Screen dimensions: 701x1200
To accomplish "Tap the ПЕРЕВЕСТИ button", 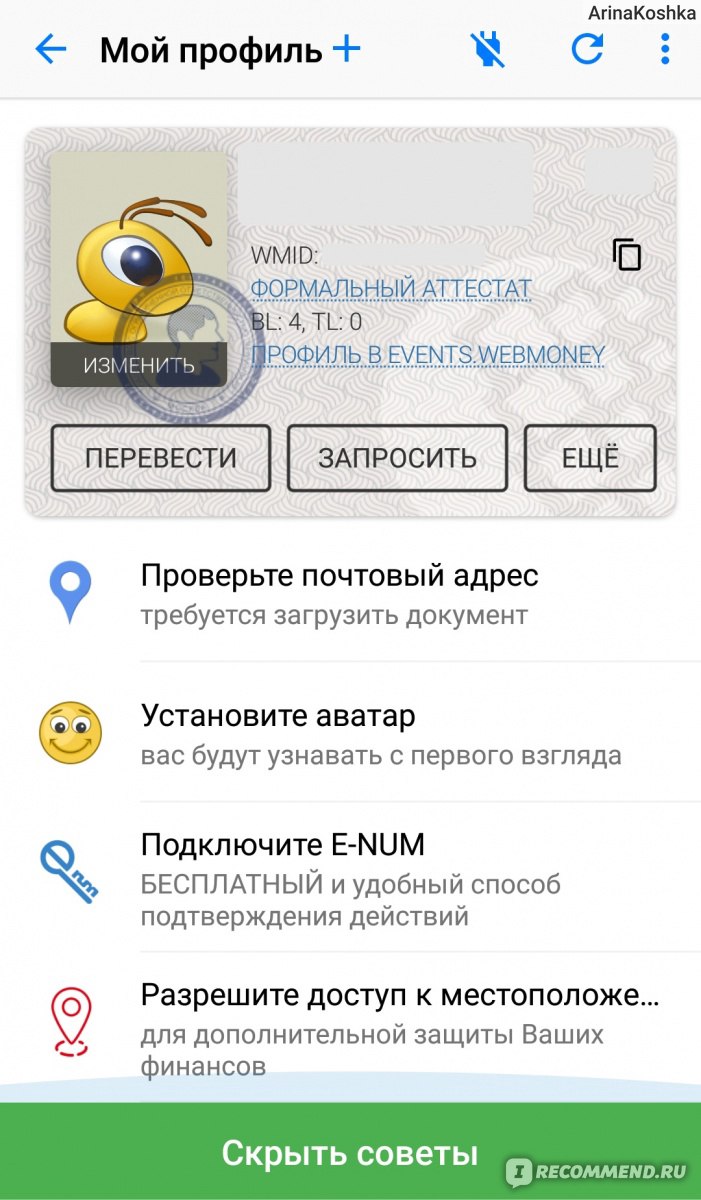I will point(161,458).
